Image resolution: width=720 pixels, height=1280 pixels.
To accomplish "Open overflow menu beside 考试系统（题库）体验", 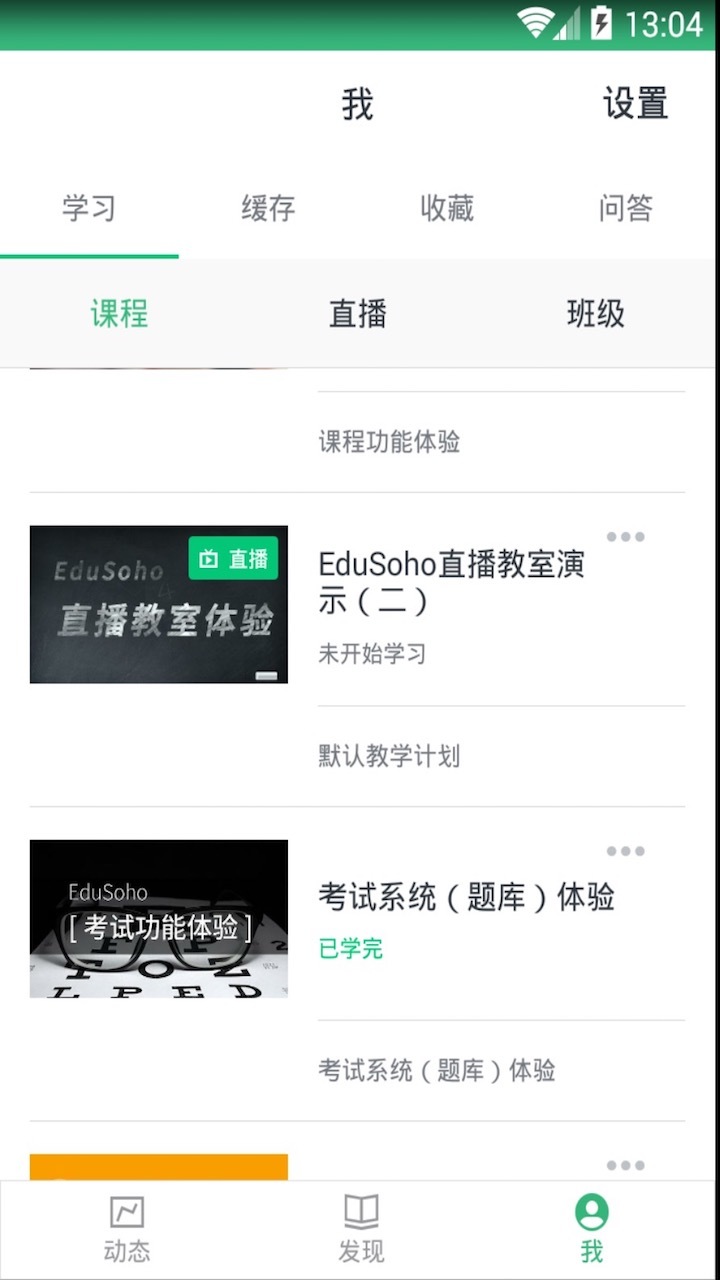I will click(625, 851).
